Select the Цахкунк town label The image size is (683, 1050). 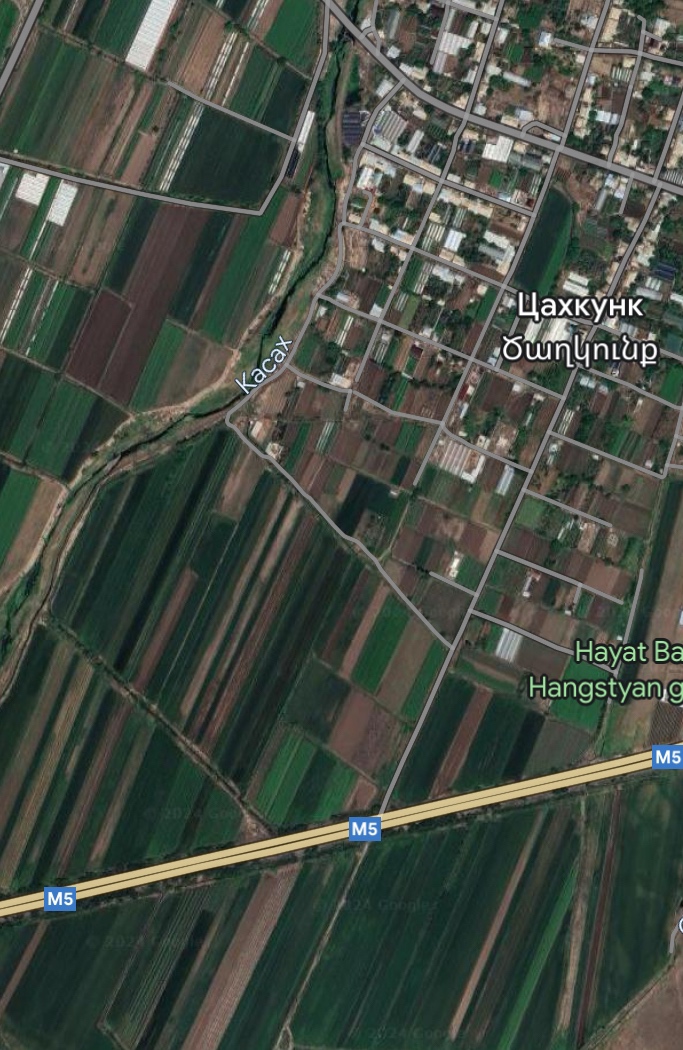pos(582,307)
